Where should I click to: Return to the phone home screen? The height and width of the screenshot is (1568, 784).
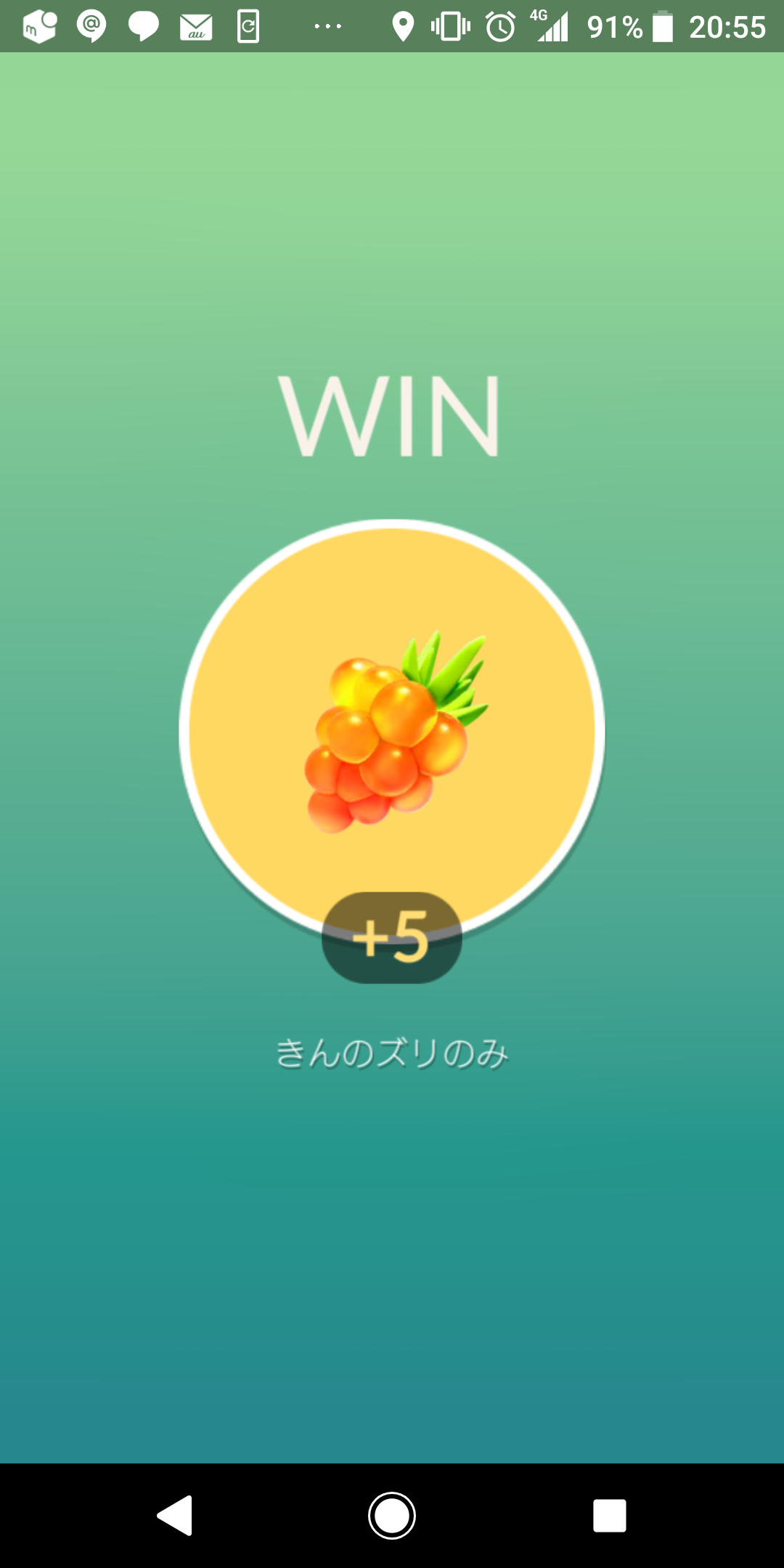pos(392,1516)
